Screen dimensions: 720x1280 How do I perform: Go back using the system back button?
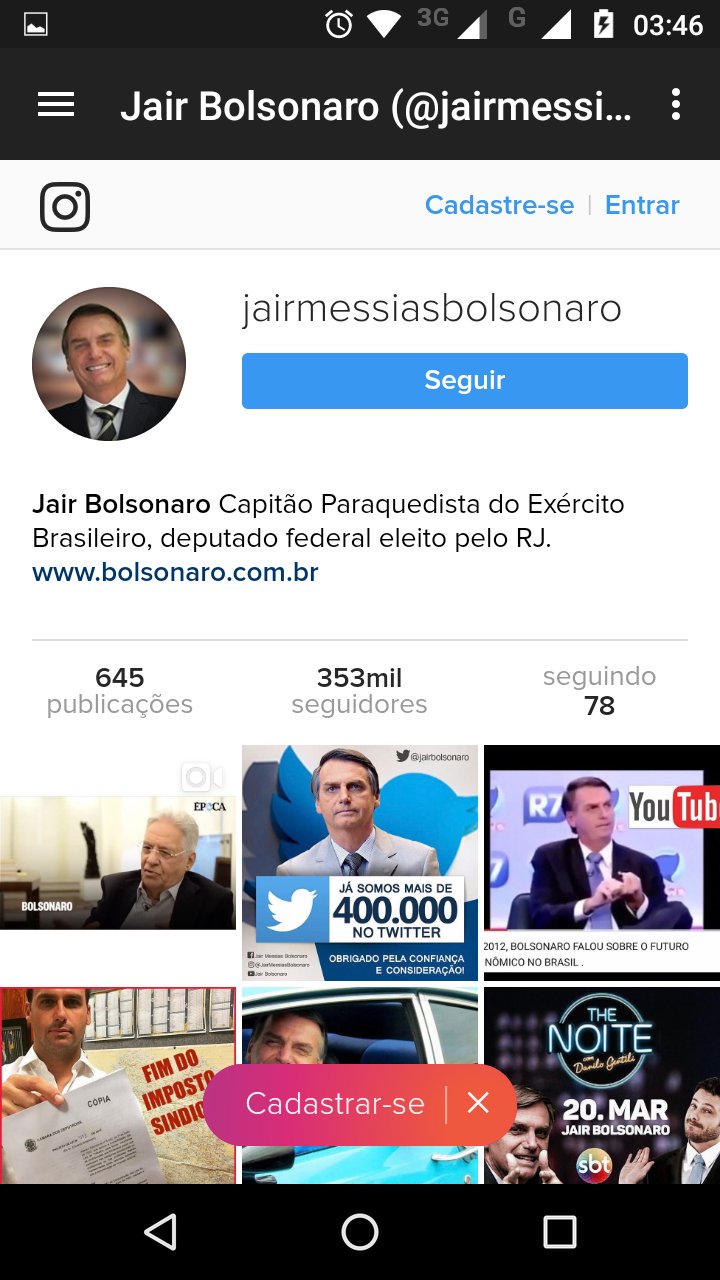pos(160,1232)
